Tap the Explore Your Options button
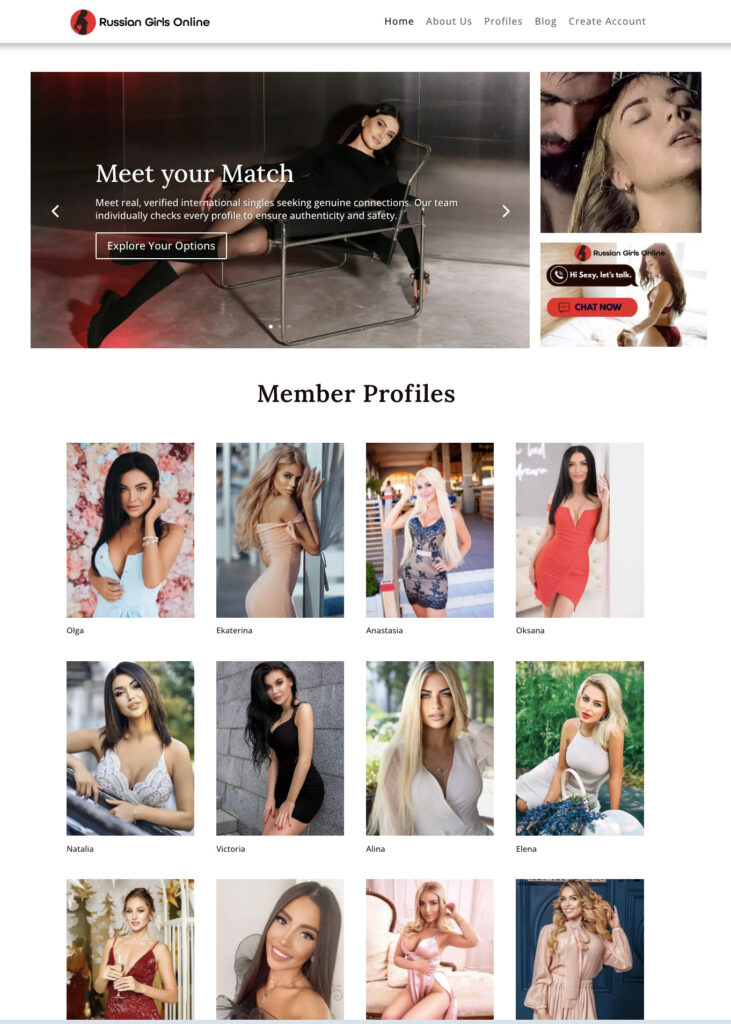The height and width of the screenshot is (1024, 731). coord(161,246)
